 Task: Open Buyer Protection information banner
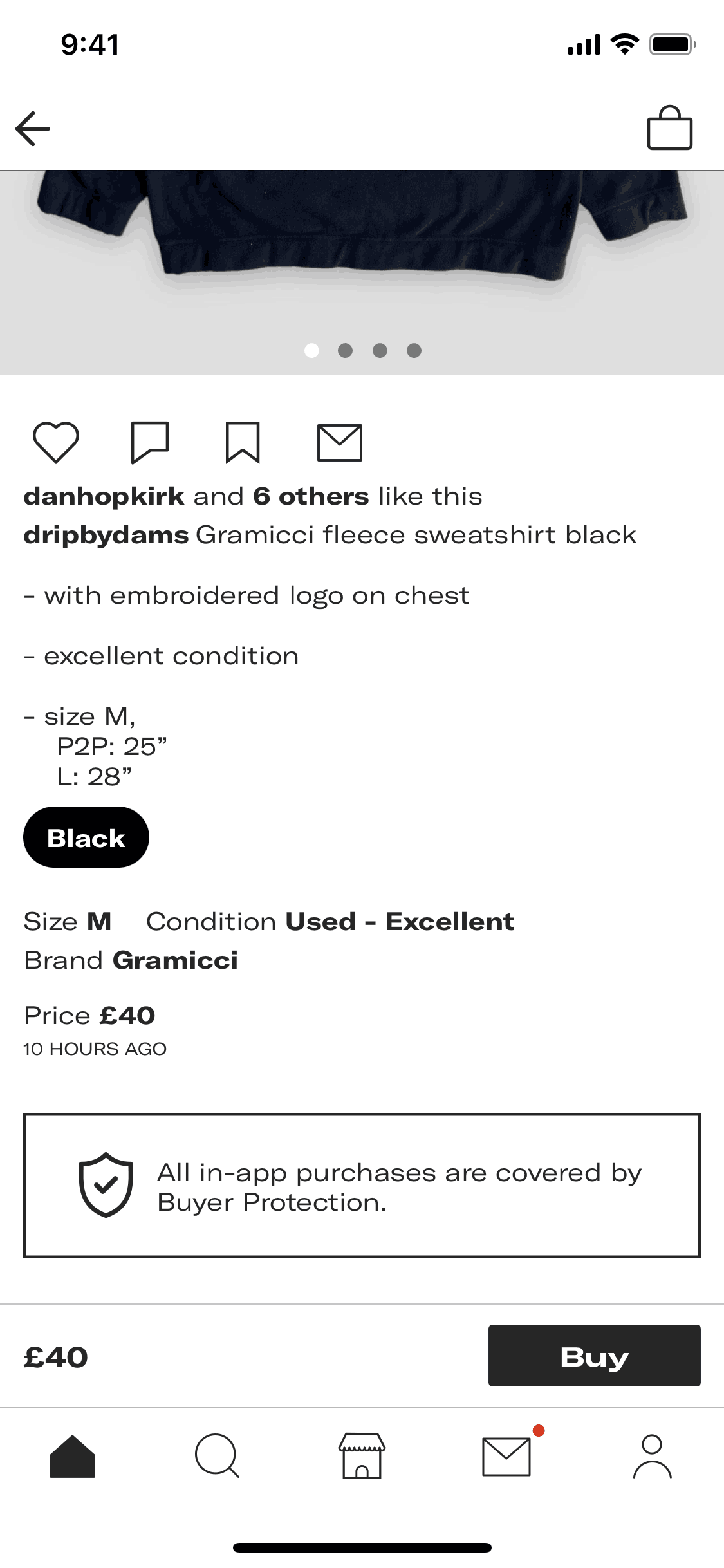tap(362, 1186)
